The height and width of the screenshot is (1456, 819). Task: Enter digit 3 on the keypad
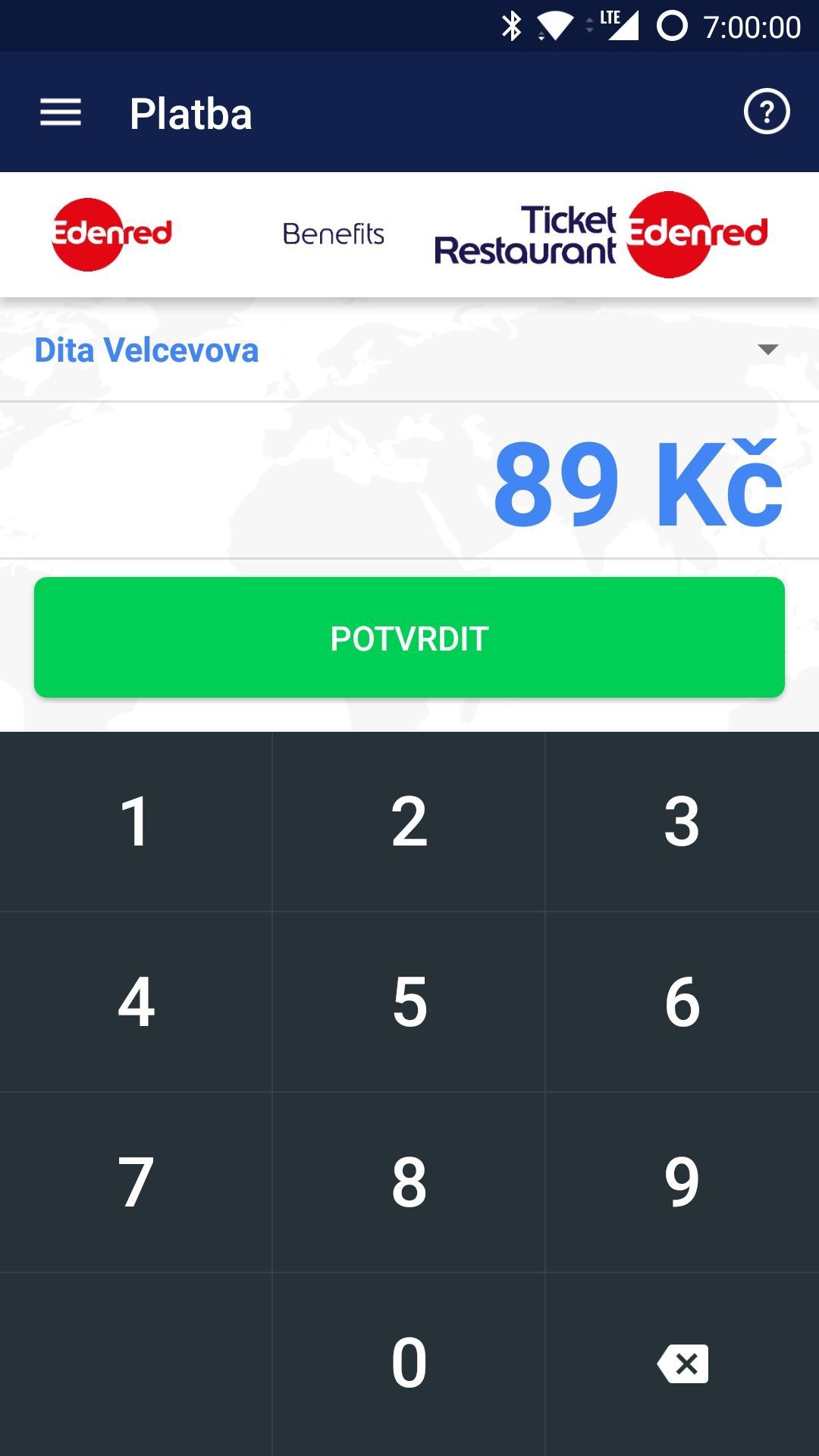682,822
